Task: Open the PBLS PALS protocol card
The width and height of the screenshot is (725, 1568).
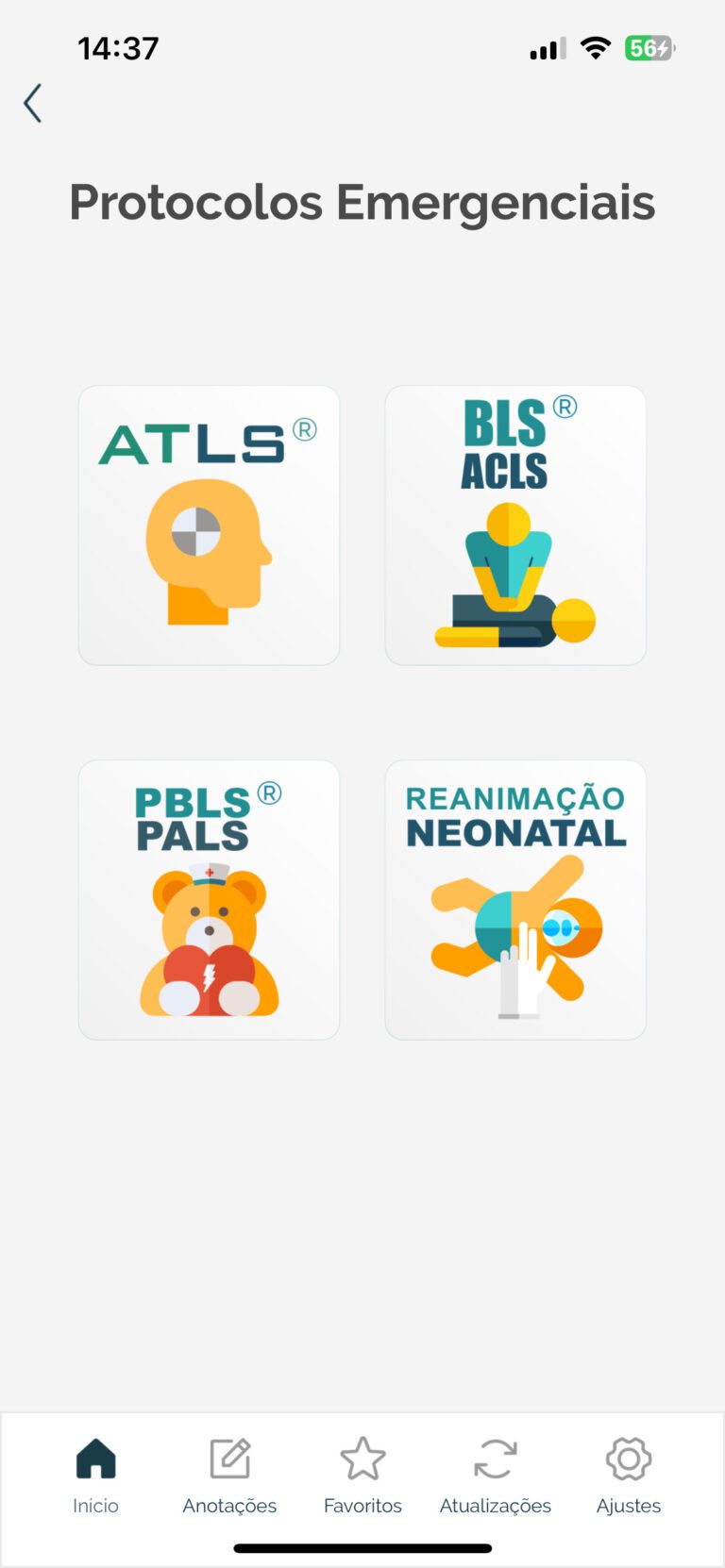Action: click(209, 900)
